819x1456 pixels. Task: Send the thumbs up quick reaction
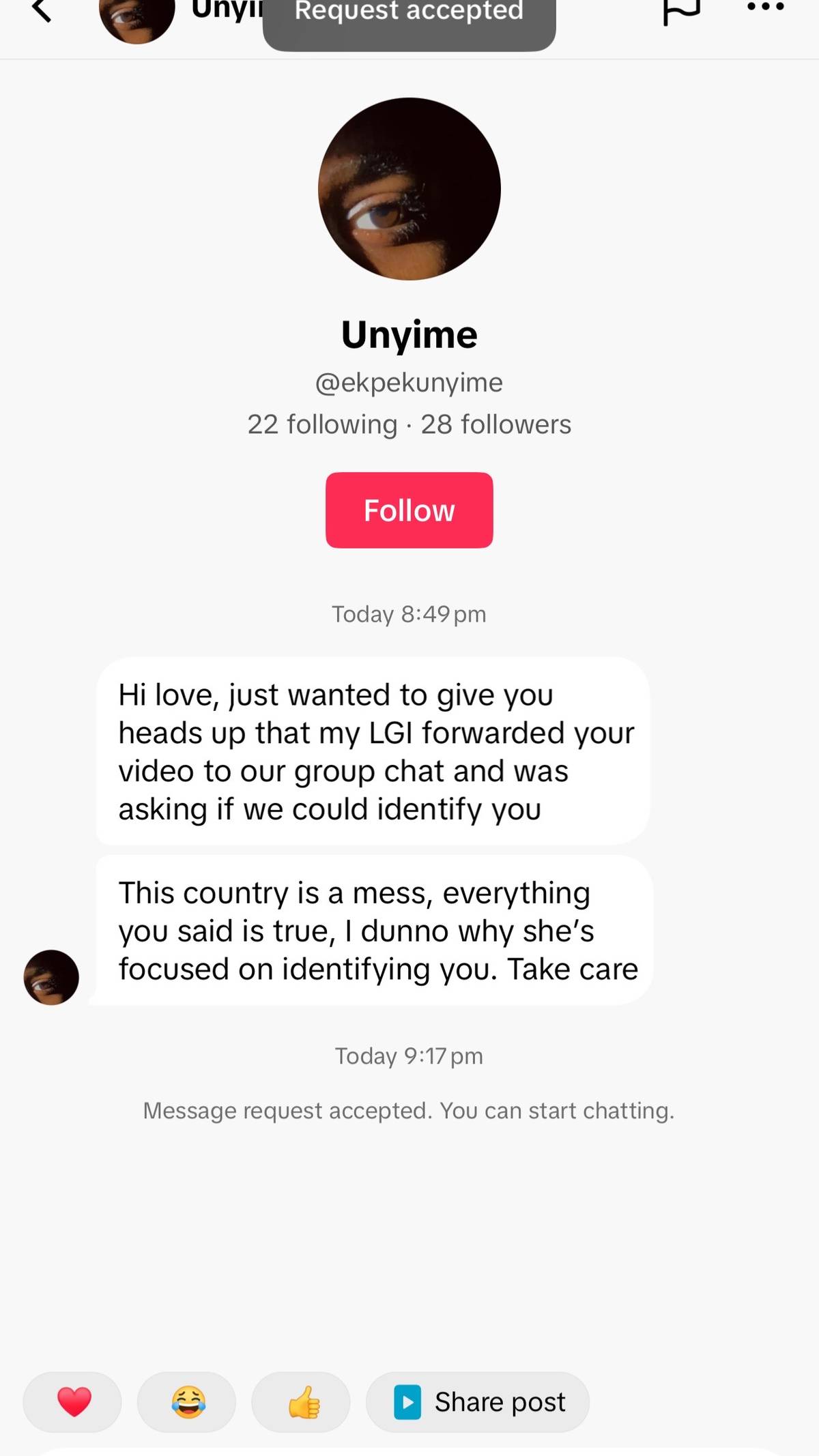302,1402
